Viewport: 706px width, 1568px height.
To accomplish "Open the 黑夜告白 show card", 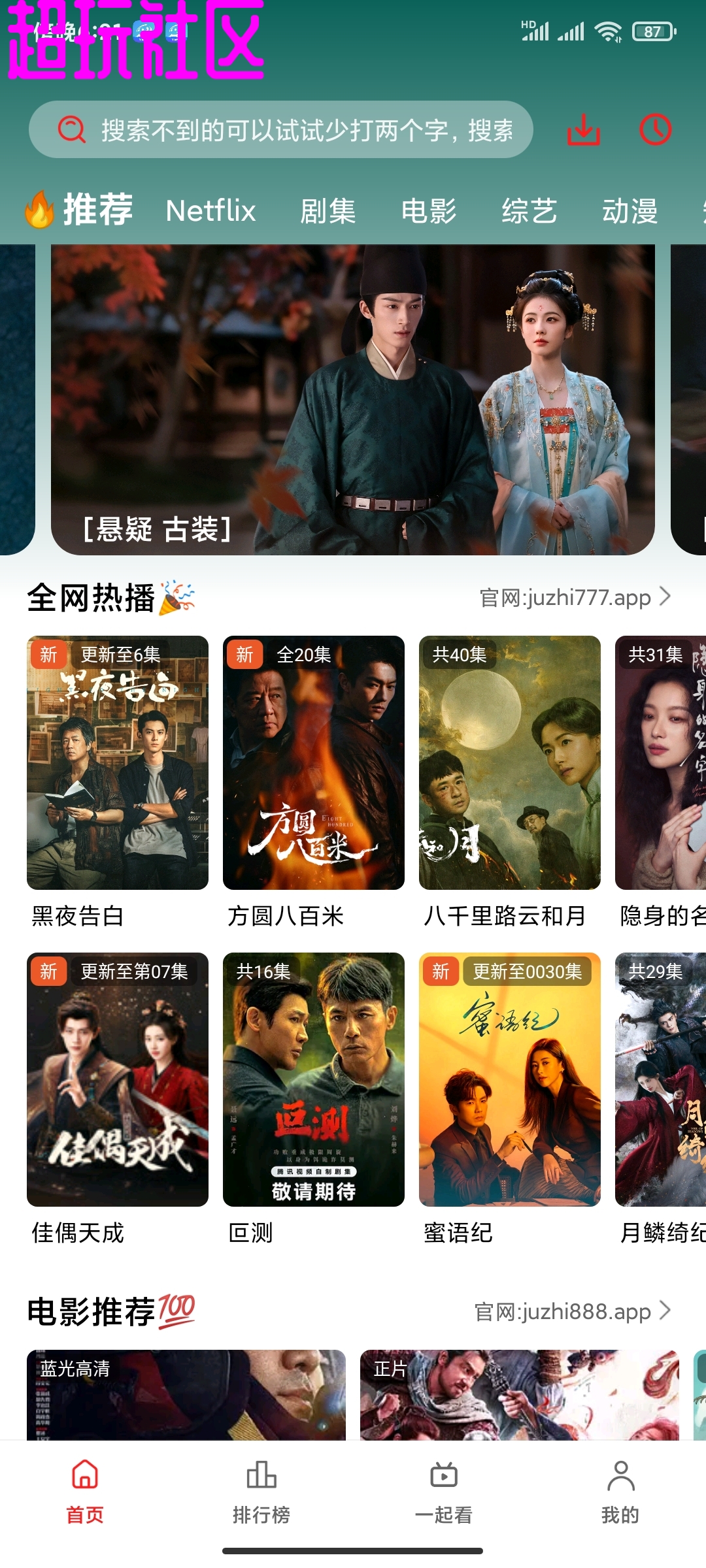I will click(x=118, y=762).
